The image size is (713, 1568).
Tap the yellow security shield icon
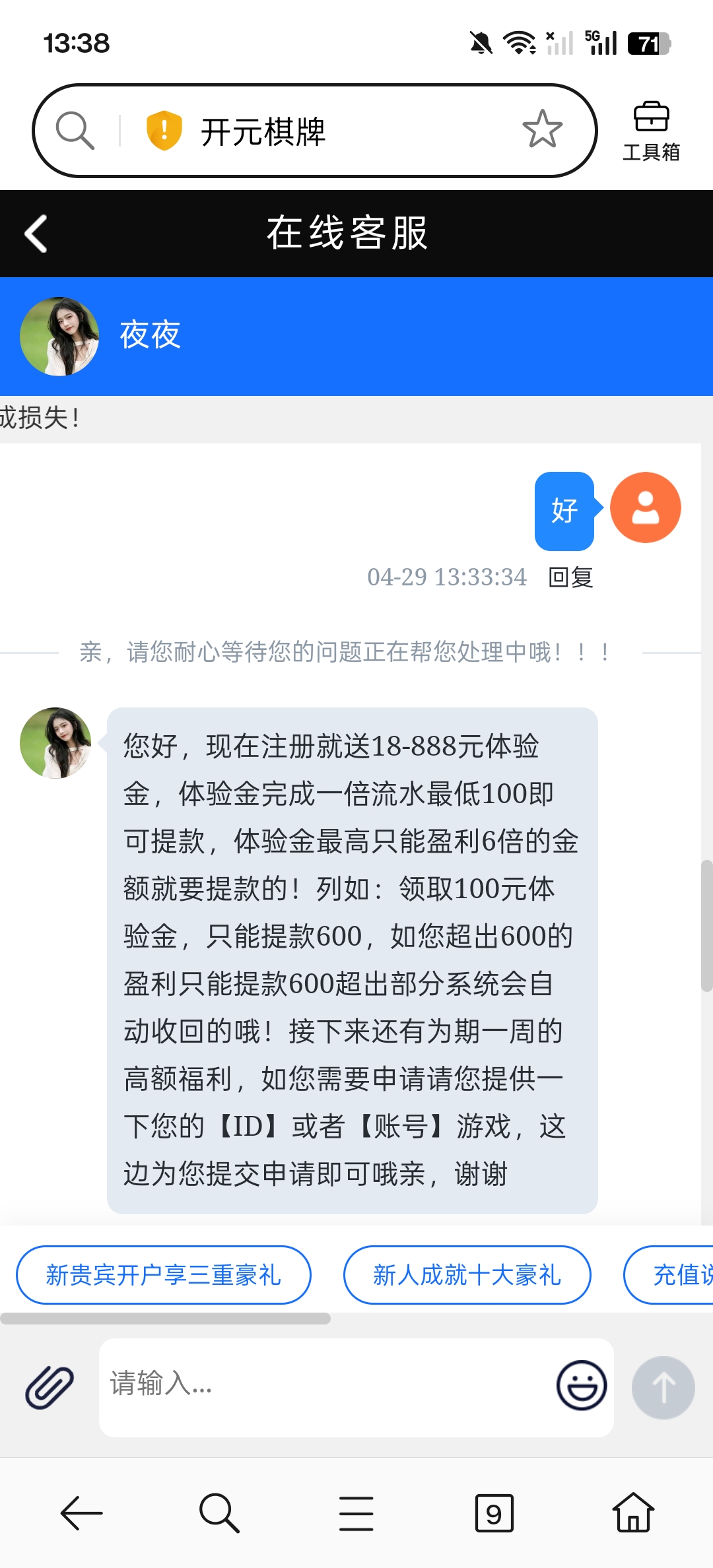[x=164, y=130]
